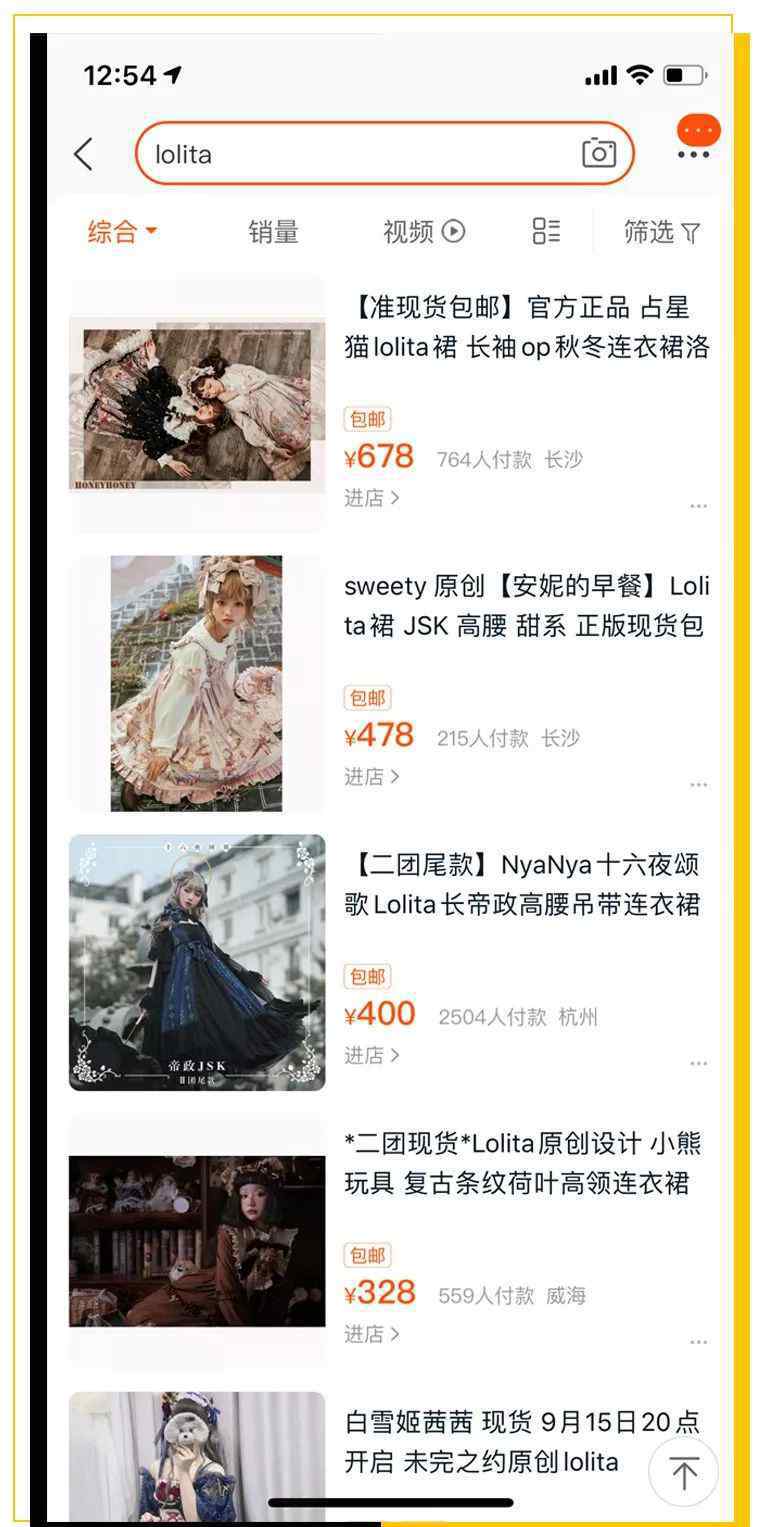Tap the lolita search box
This screenshot has height=1527, width=763.
pos(385,154)
